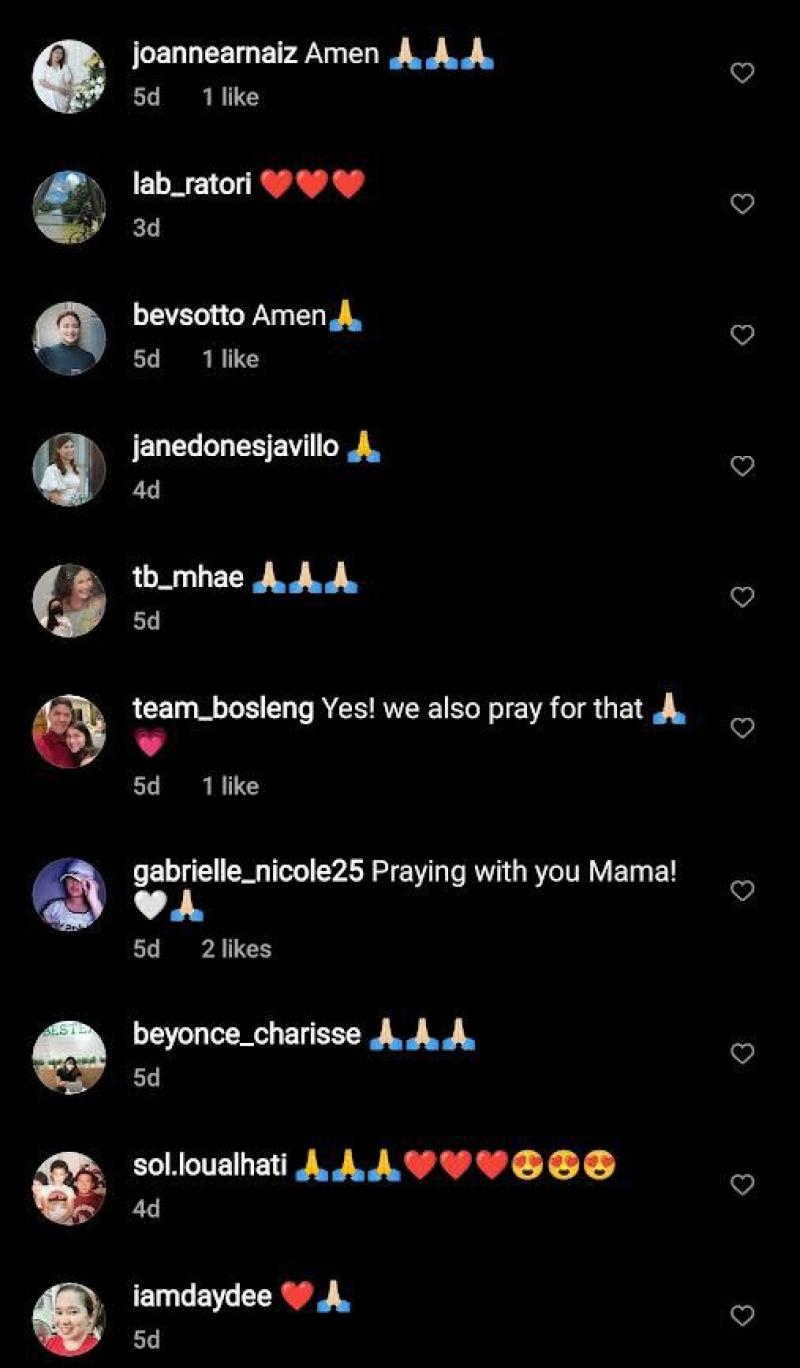
Task: Heart the comment by iamdaydee
Action: tap(742, 1316)
